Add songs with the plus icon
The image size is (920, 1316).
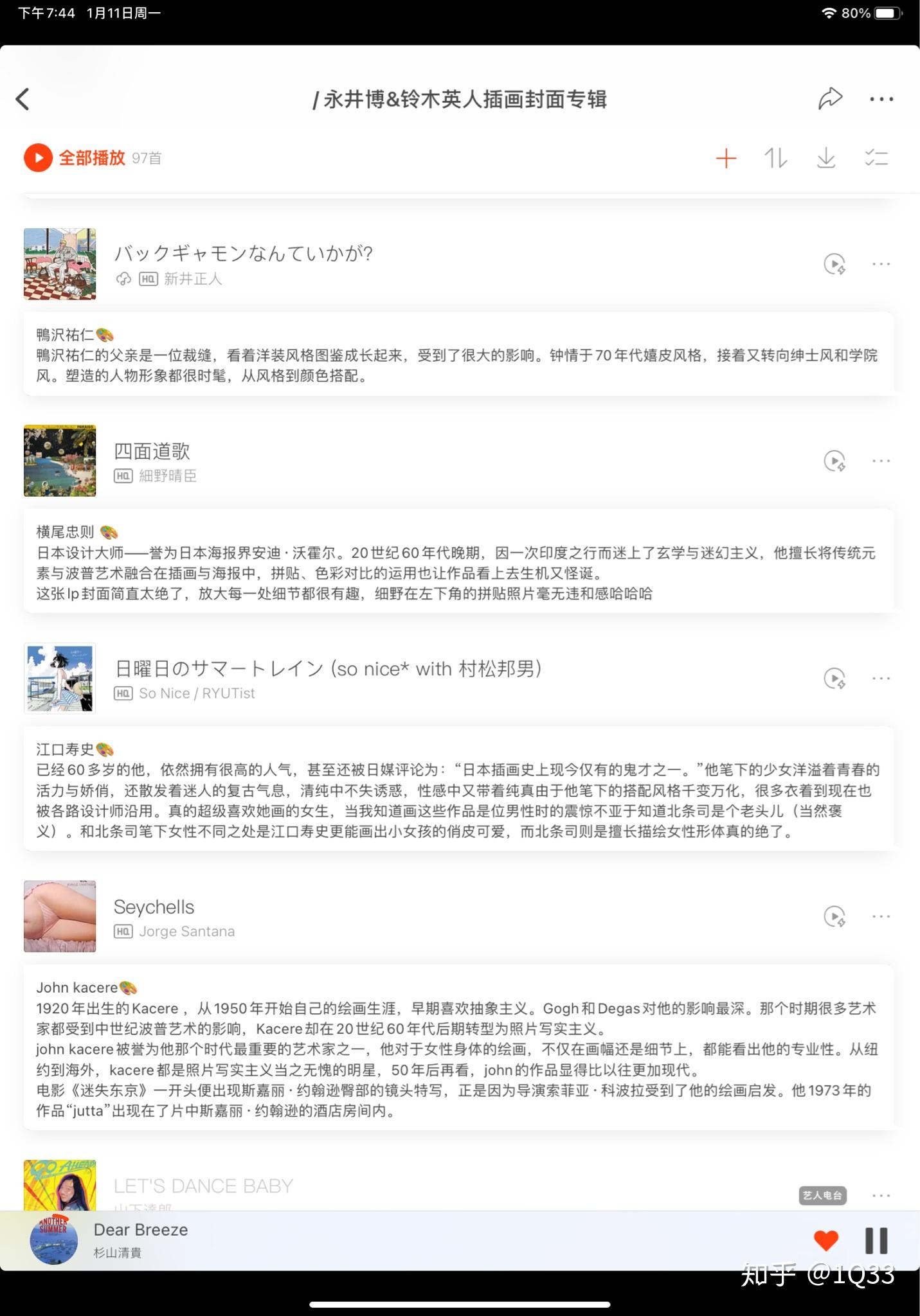(x=726, y=158)
